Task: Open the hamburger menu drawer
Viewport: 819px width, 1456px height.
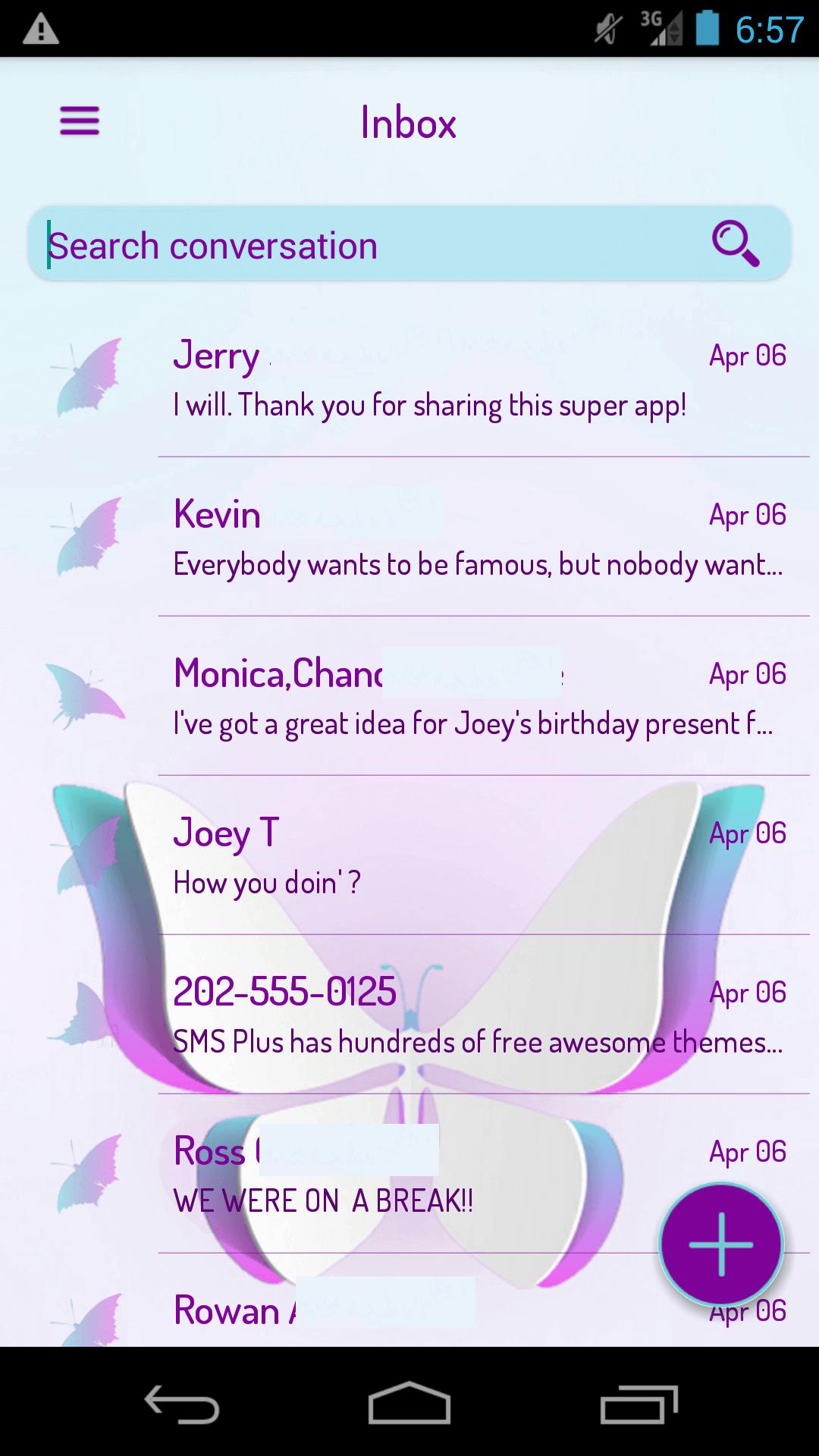Action: click(x=80, y=121)
